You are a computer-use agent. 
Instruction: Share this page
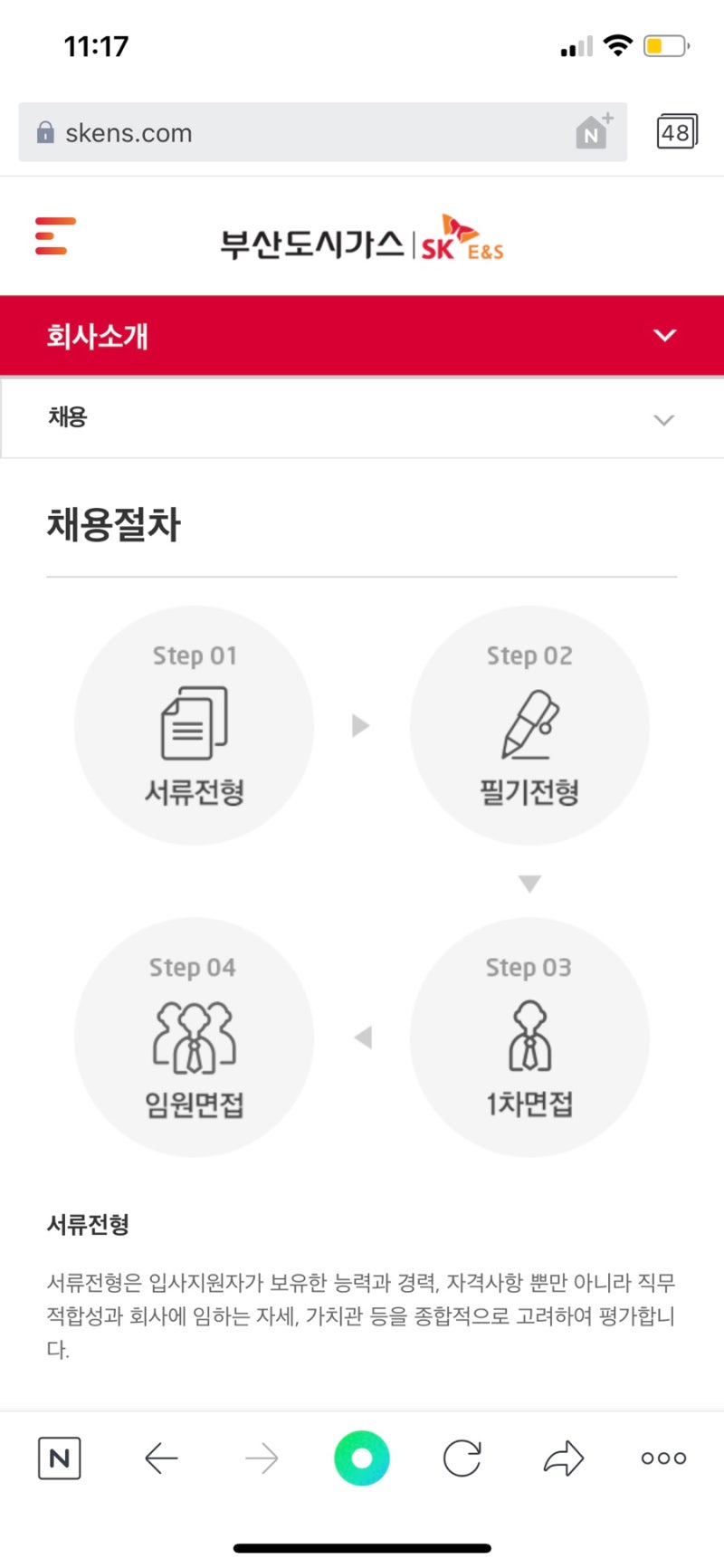point(564,1458)
